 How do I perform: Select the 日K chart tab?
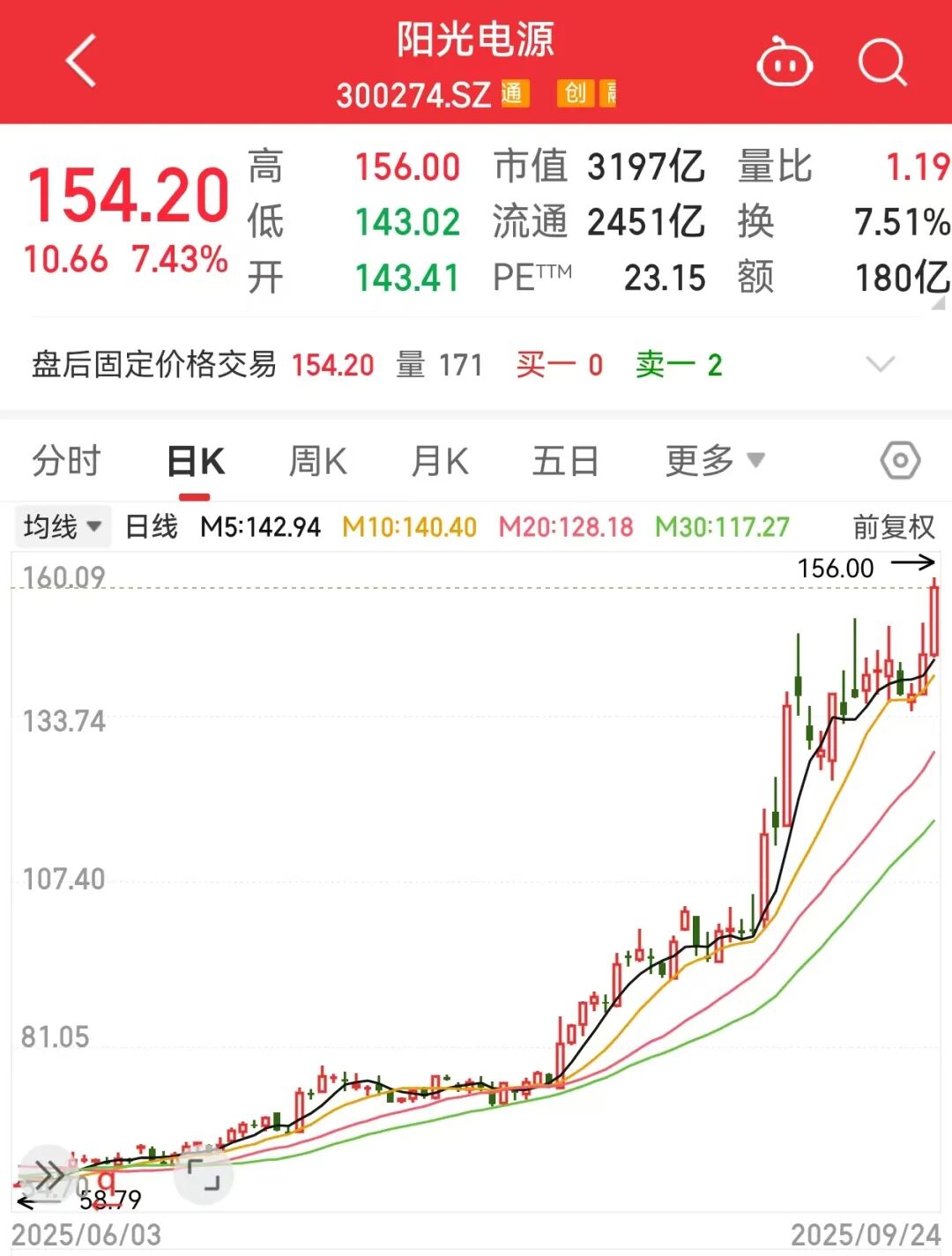pos(196,461)
